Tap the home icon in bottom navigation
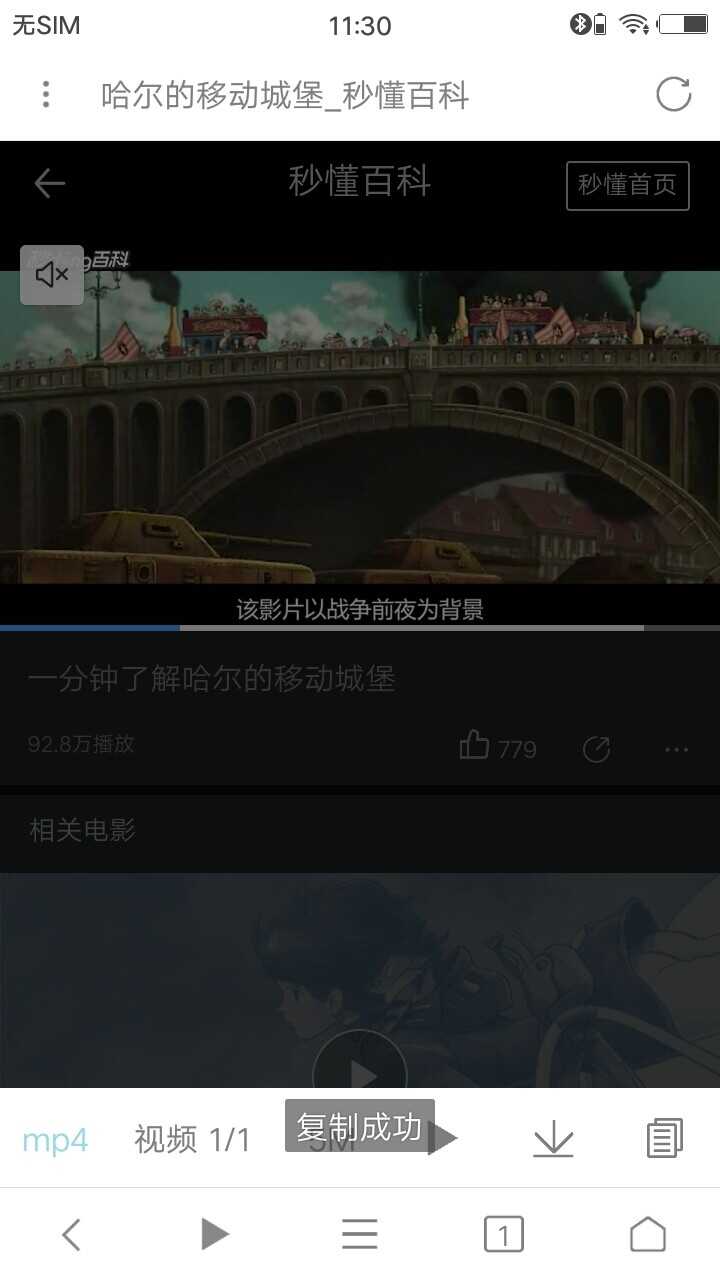Image resolution: width=720 pixels, height=1280 pixels. point(648,1233)
